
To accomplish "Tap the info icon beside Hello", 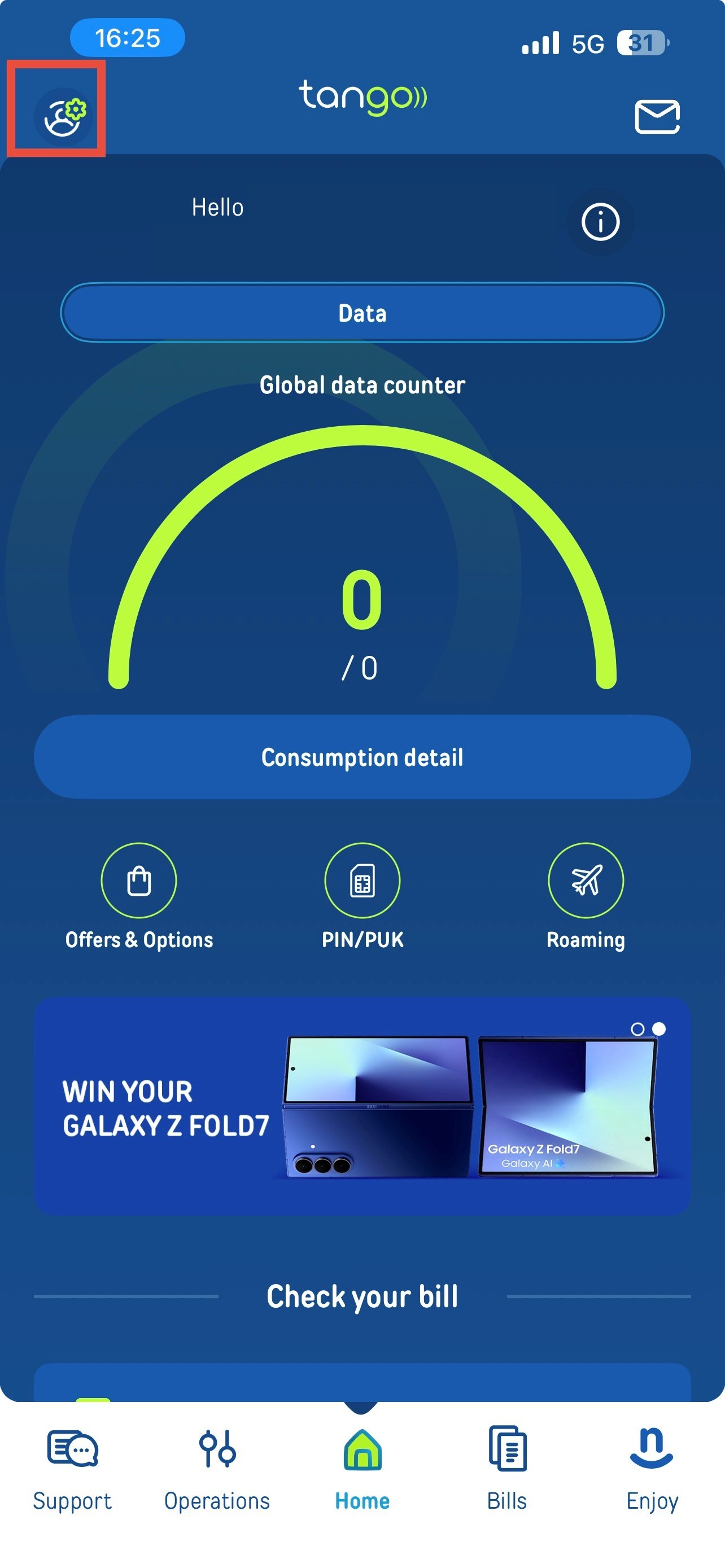I will (600, 222).
